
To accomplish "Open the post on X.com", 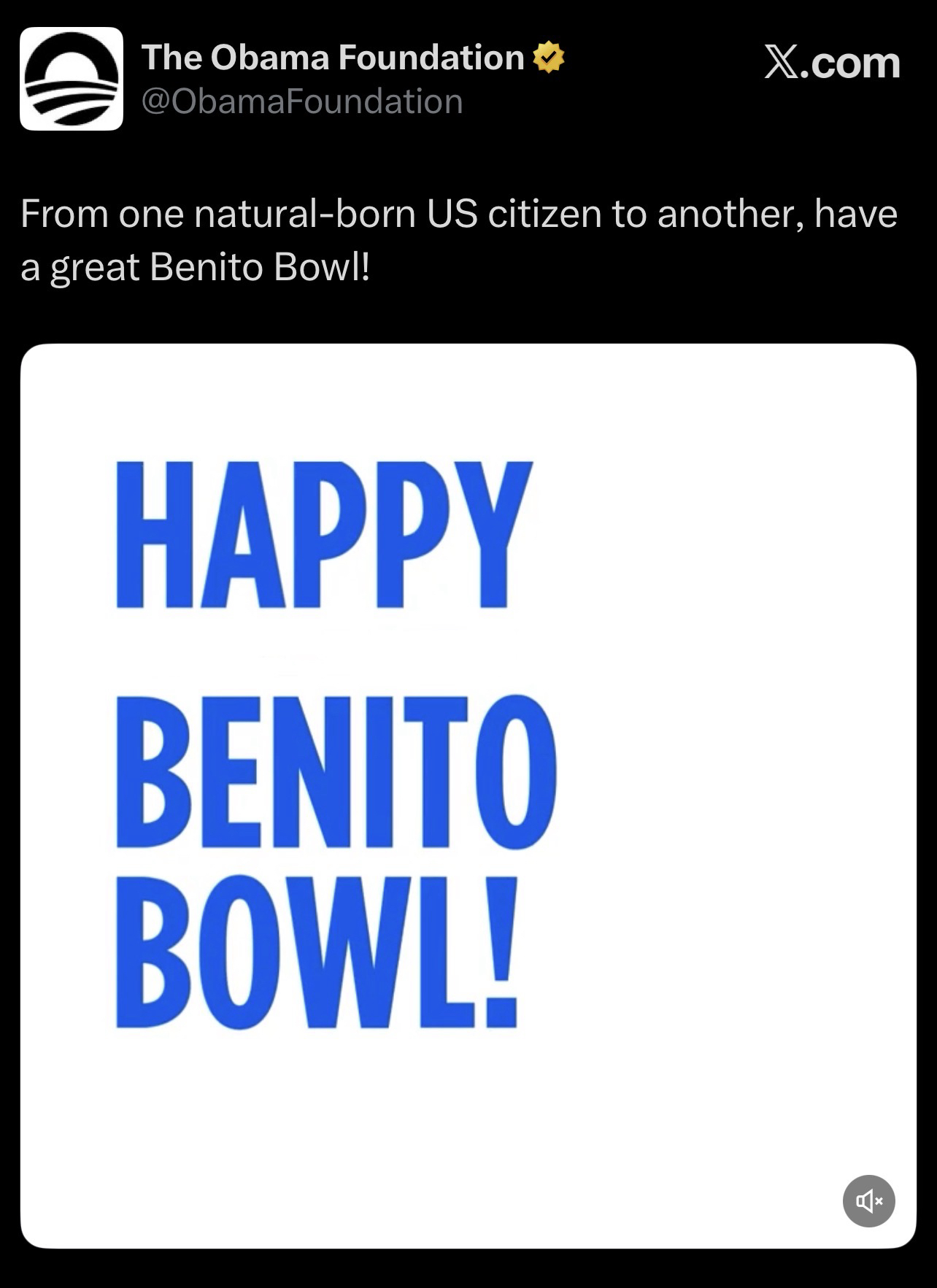I will [x=832, y=63].
